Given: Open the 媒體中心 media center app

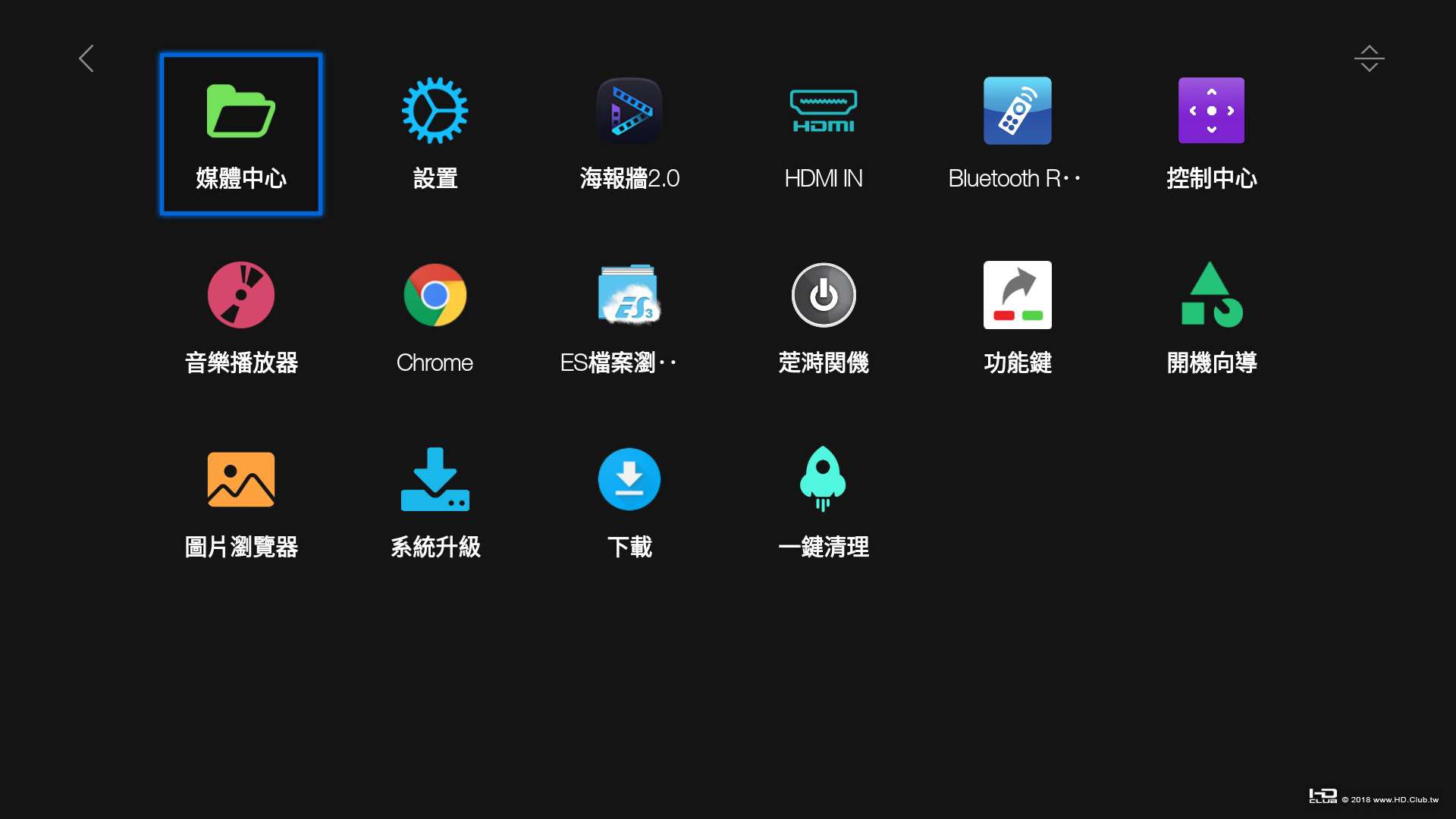Looking at the screenshot, I should pyautogui.click(x=241, y=134).
